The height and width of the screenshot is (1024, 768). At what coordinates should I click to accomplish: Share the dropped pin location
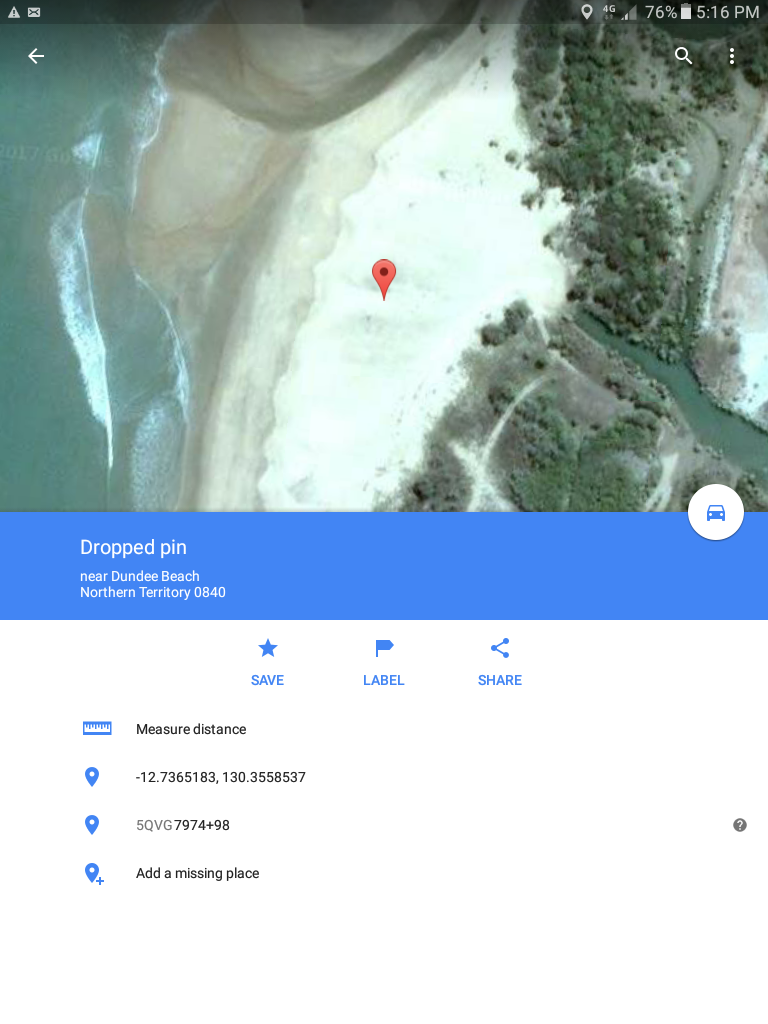pyautogui.click(x=500, y=662)
